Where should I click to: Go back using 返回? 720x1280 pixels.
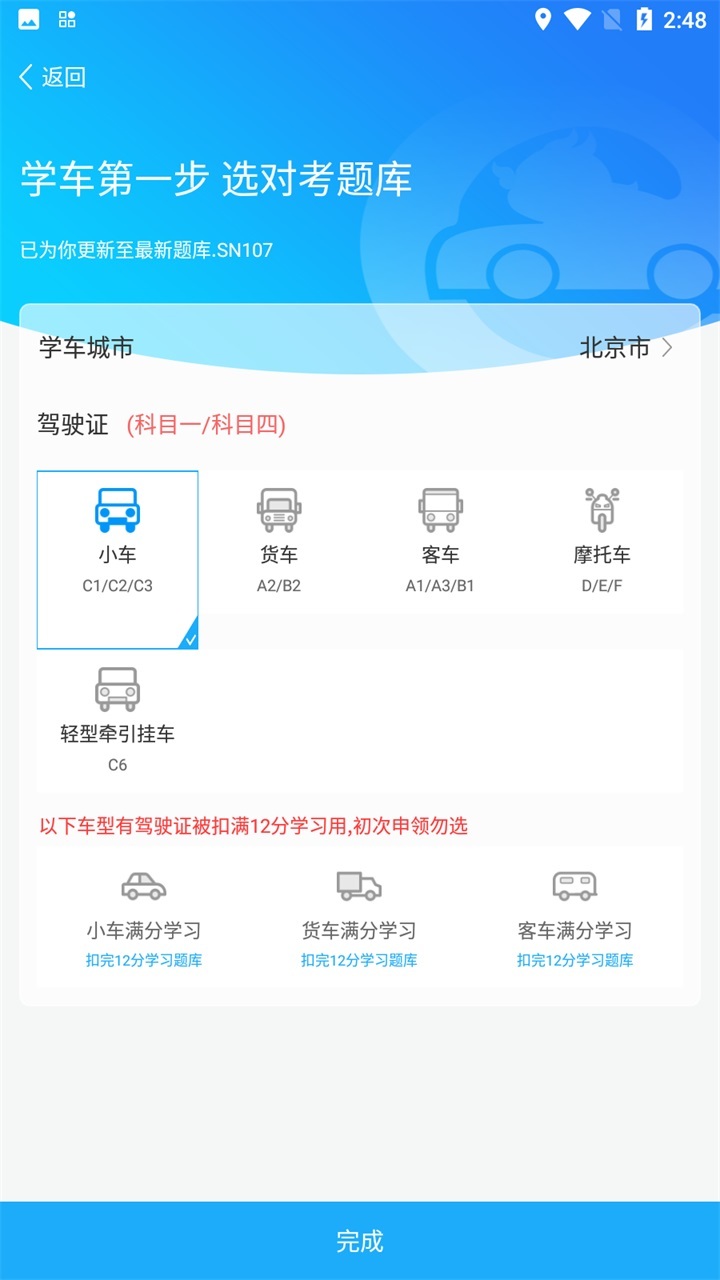62,76
